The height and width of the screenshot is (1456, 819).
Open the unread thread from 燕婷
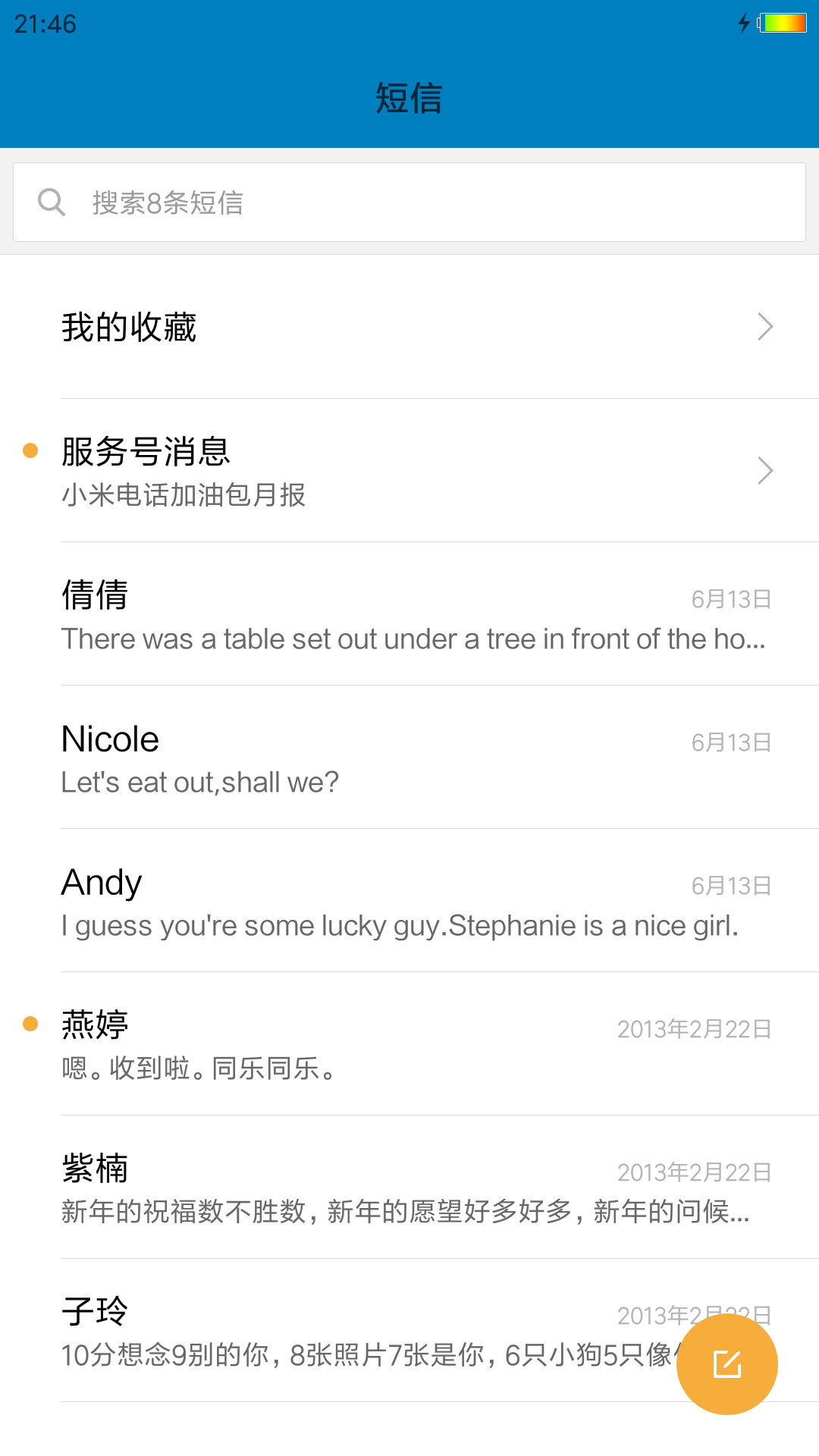point(409,1043)
